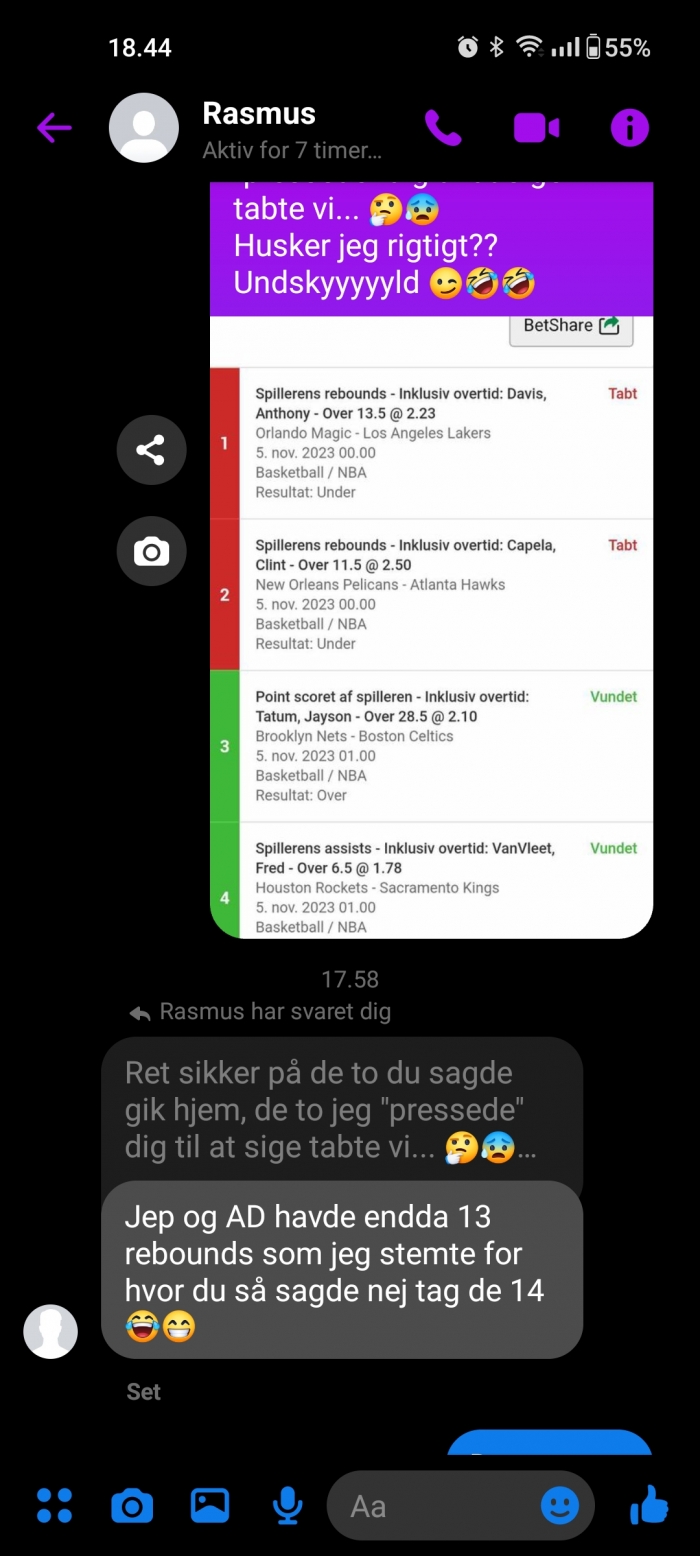Image resolution: width=700 pixels, height=1556 pixels.
Task: Tap the camera icon beside the image
Action: [x=151, y=551]
